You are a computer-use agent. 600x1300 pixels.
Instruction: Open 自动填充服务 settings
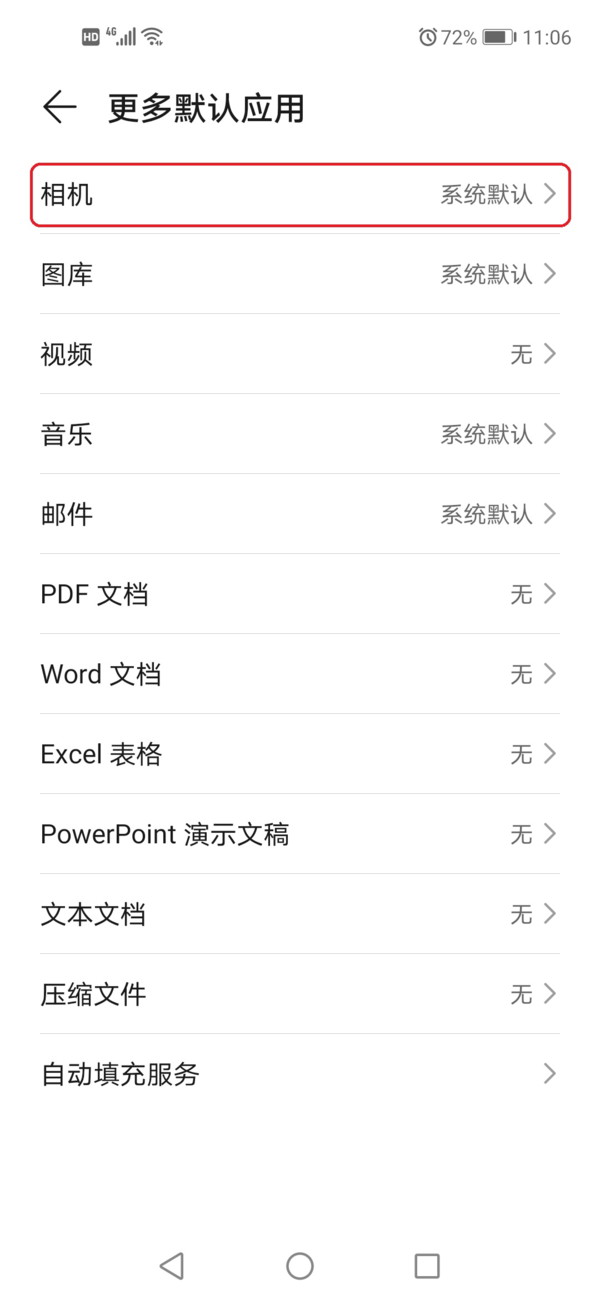pyautogui.click(x=300, y=1074)
